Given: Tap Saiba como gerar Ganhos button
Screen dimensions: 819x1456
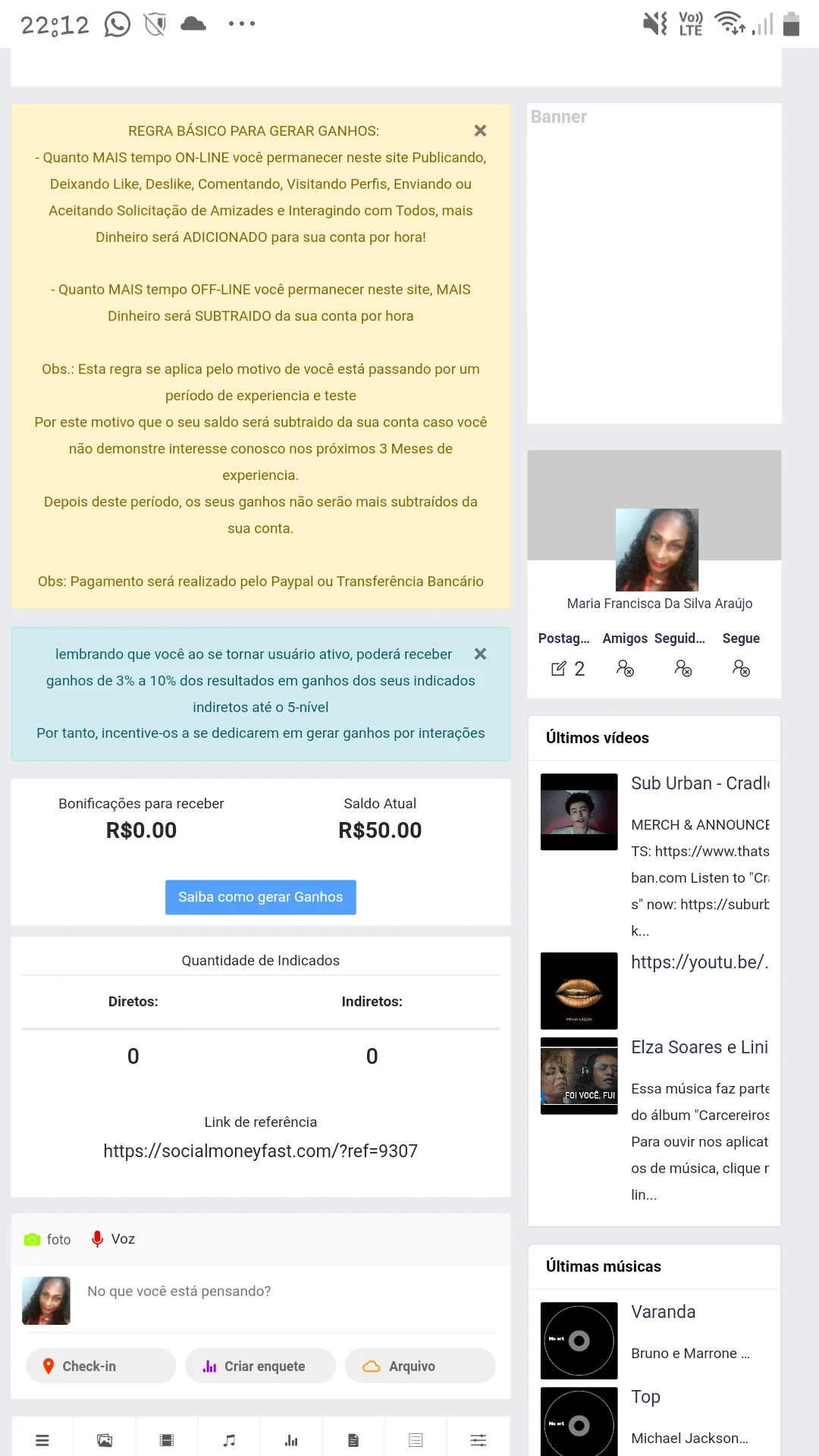Looking at the screenshot, I should (260, 897).
